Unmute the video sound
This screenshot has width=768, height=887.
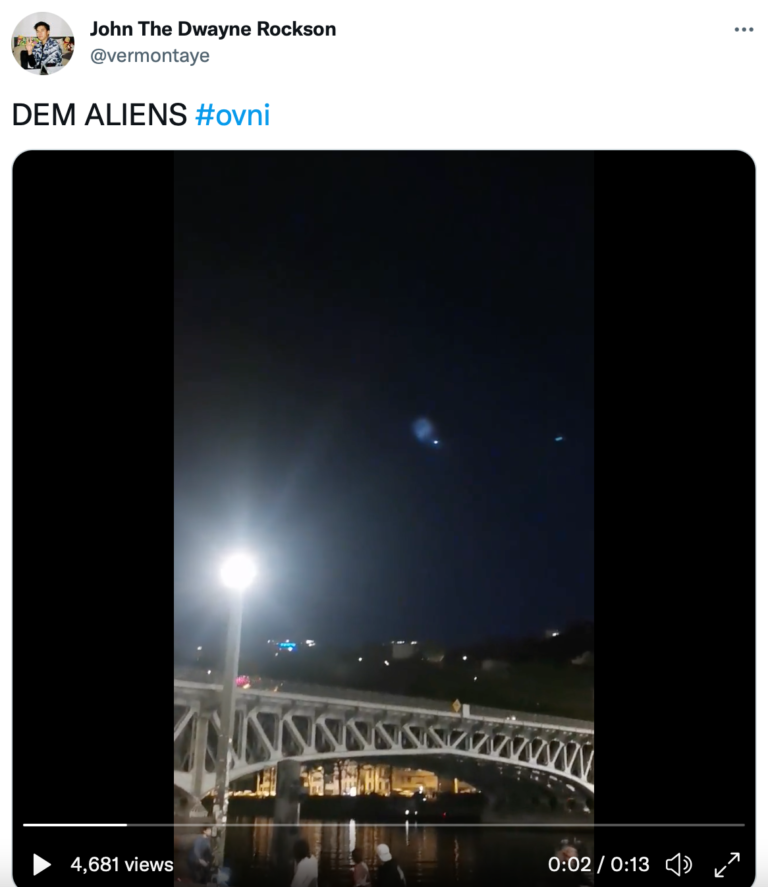[679, 864]
